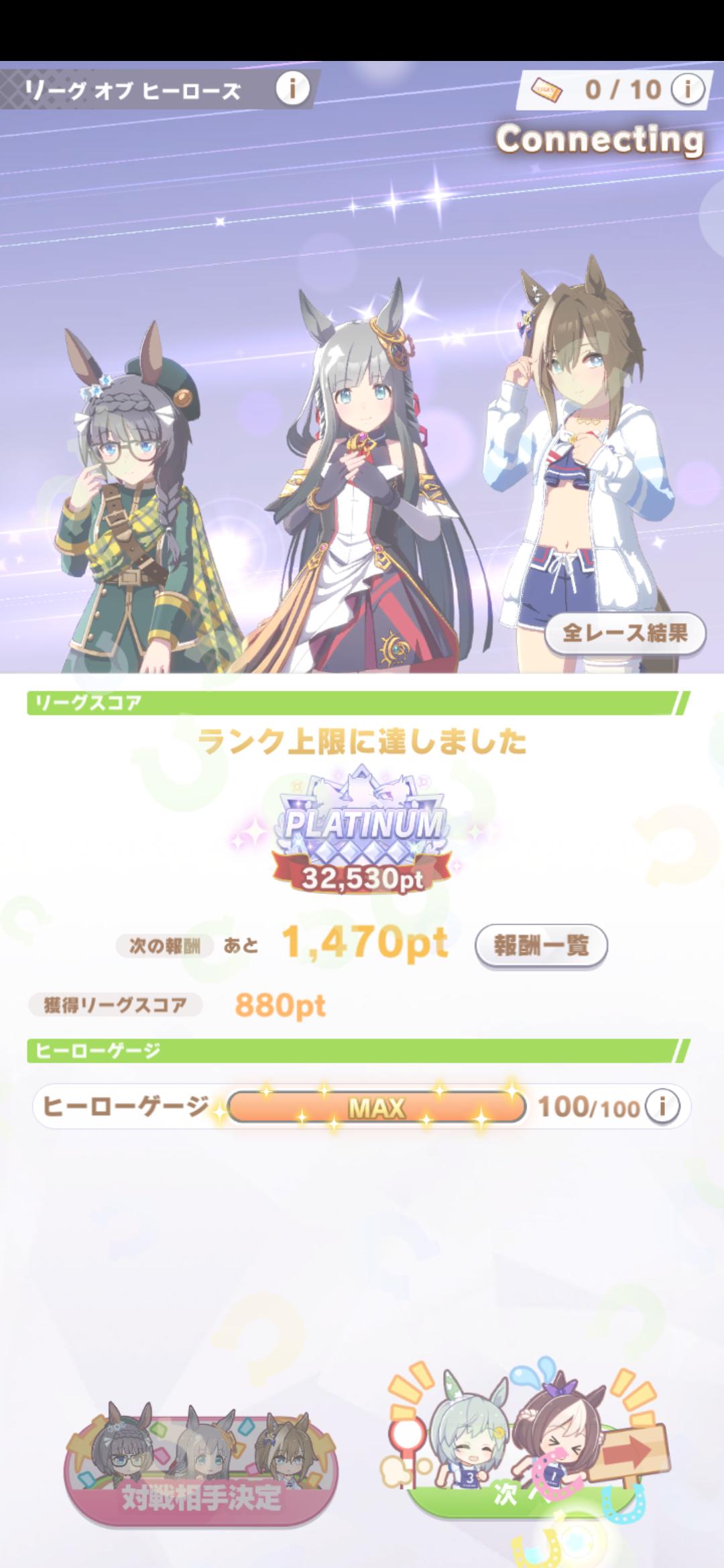Open the 報酬一覧 rewards list

(x=541, y=945)
